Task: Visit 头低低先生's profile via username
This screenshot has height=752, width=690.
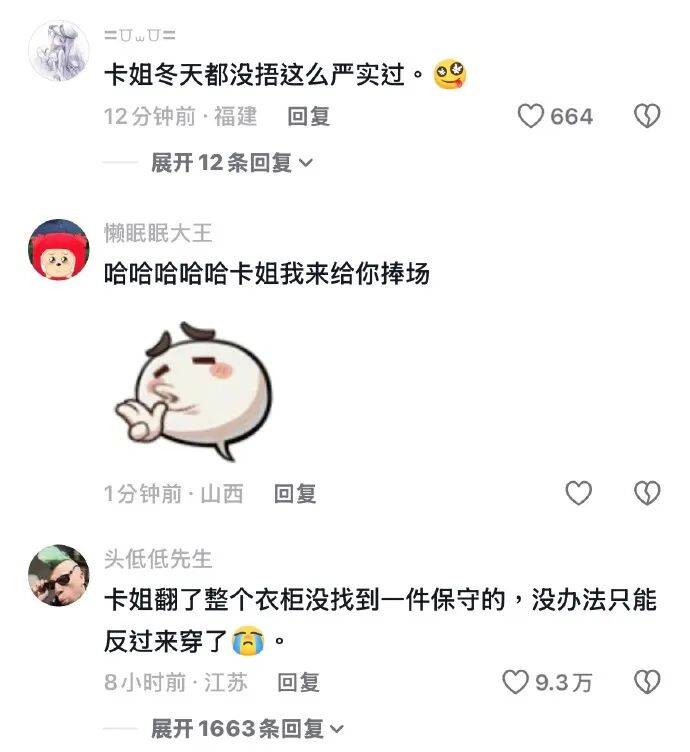Action: (158, 558)
